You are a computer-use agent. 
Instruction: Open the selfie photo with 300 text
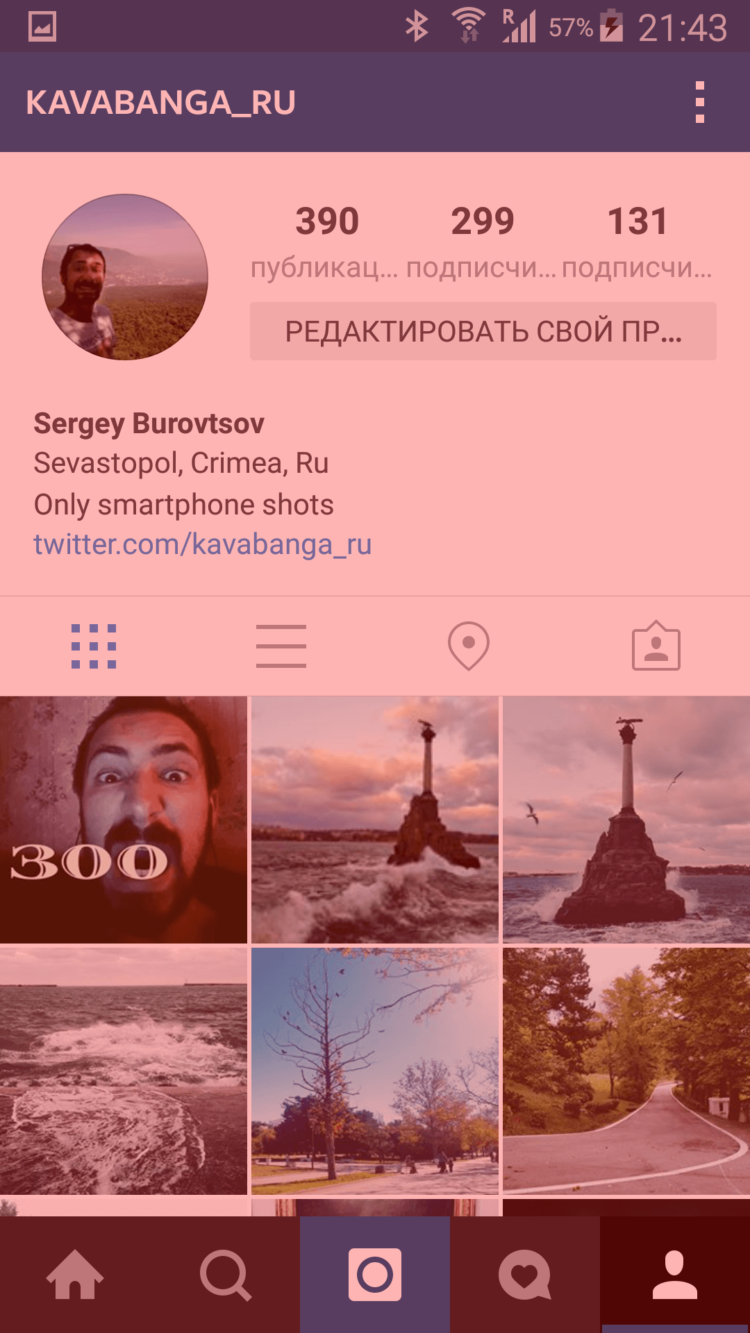click(123, 820)
